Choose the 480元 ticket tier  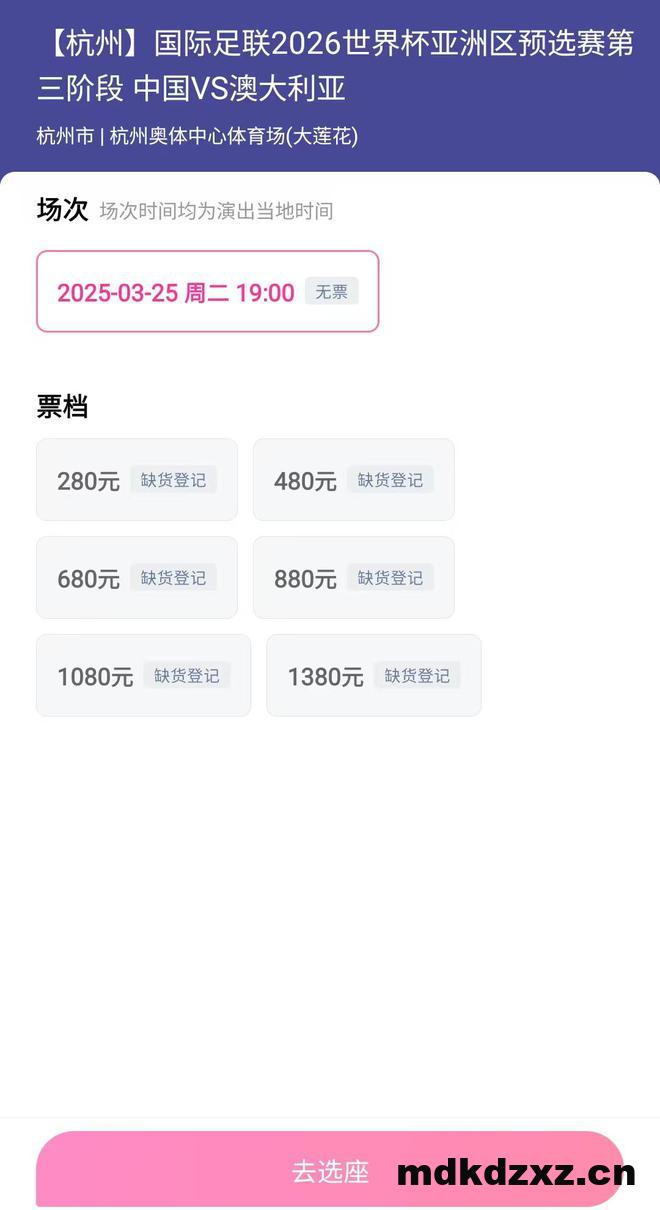[354, 480]
